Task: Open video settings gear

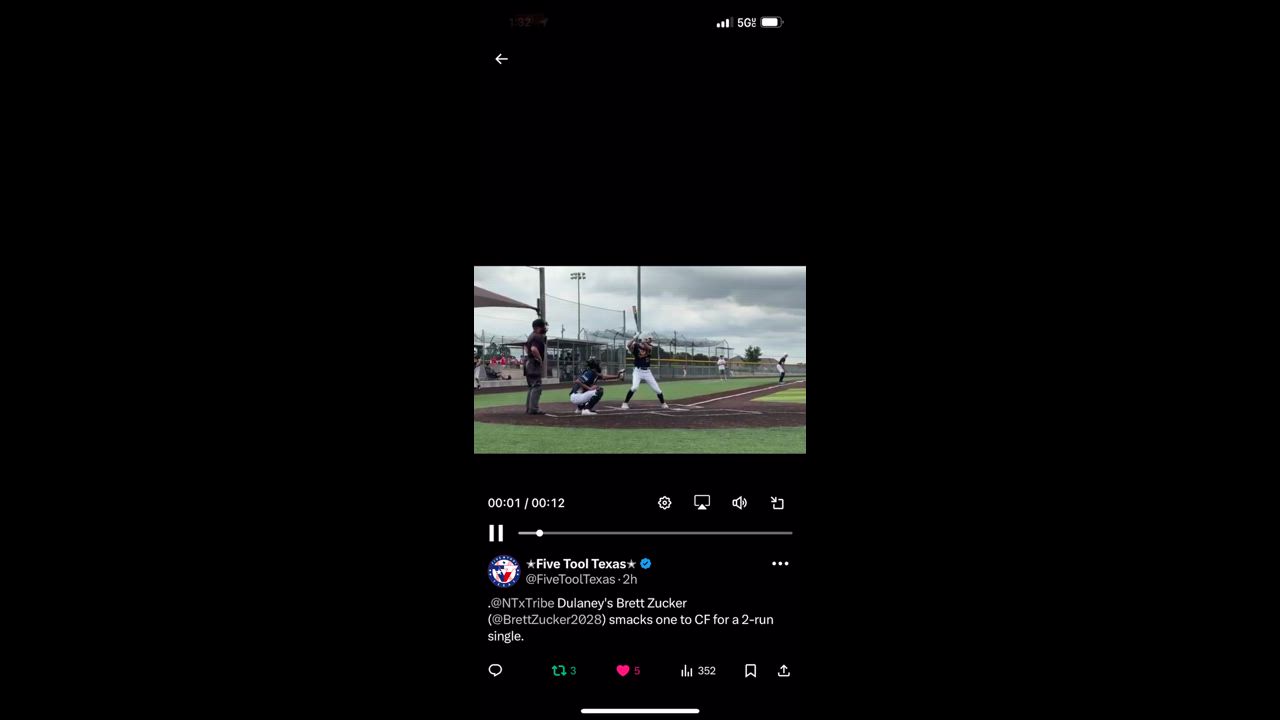Action: 664,503
